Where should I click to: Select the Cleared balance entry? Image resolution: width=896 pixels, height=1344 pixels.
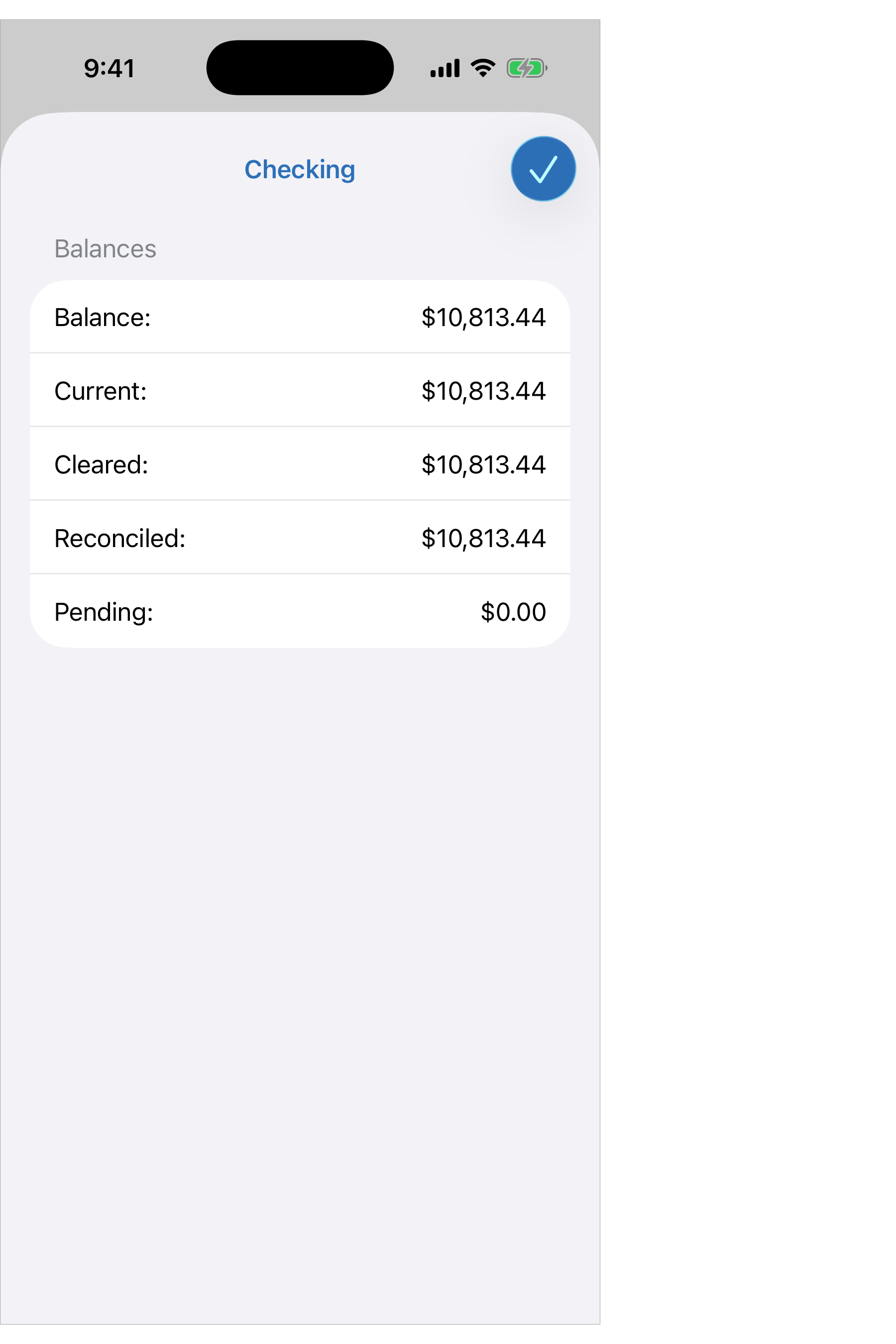click(x=300, y=464)
